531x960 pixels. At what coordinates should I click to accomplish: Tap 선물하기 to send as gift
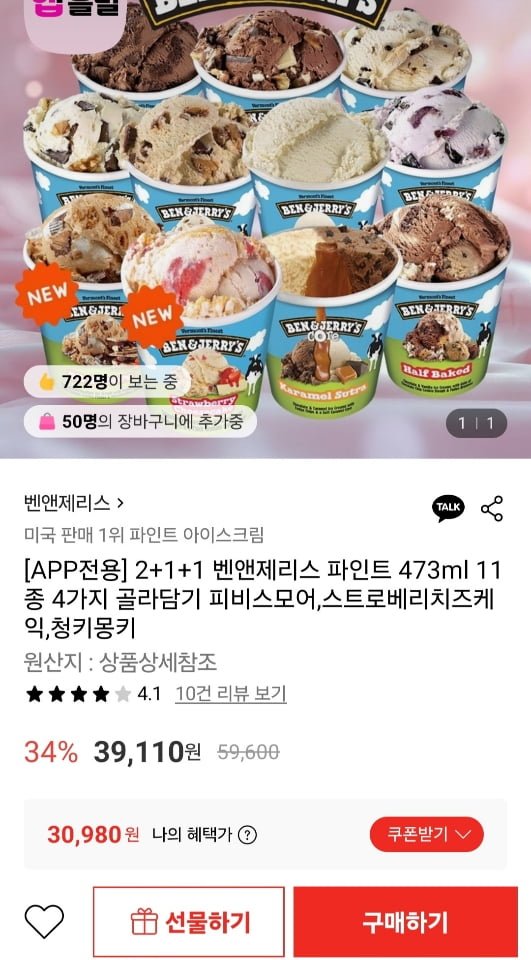(189, 922)
